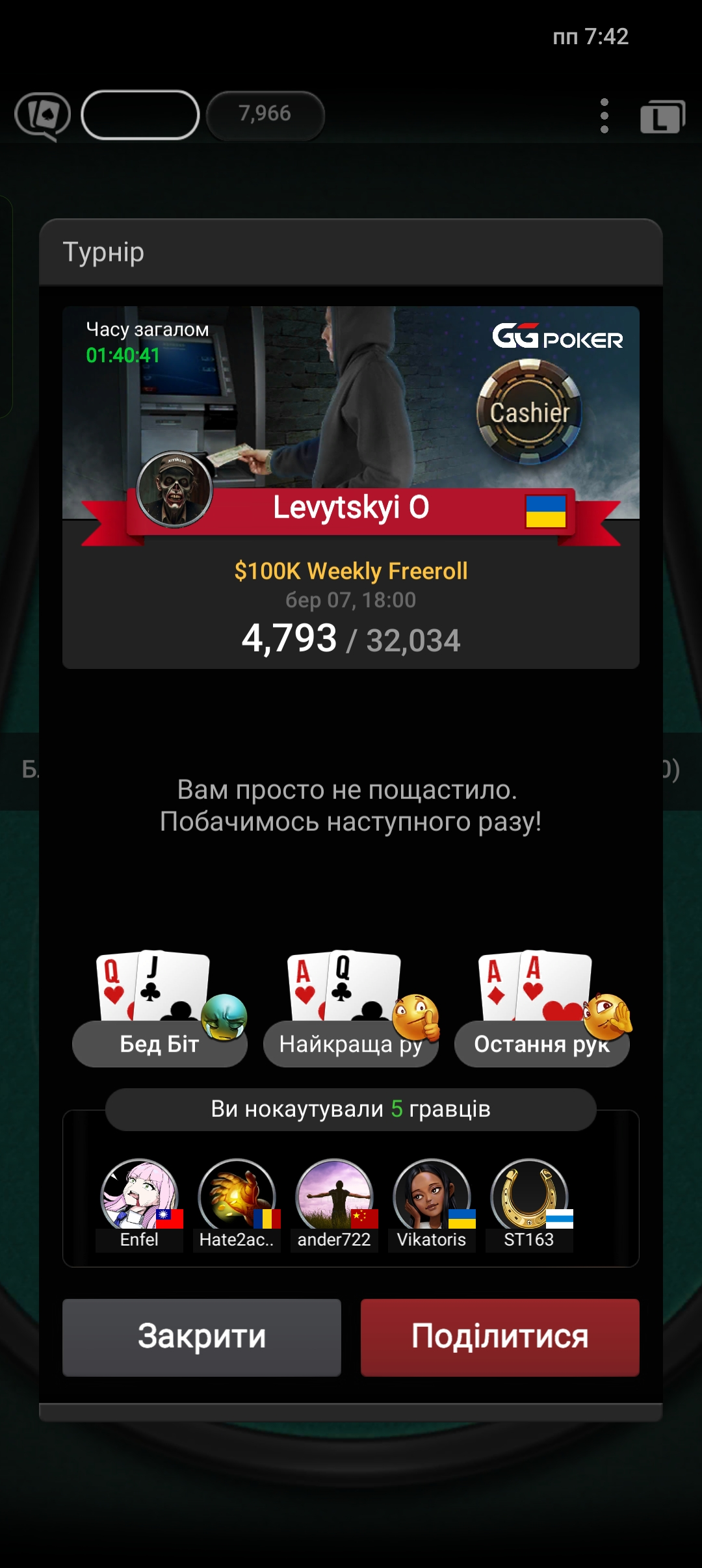Open knocked-out player Enfel's profile
This screenshot has width=702, height=1568.
[139, 1197]
